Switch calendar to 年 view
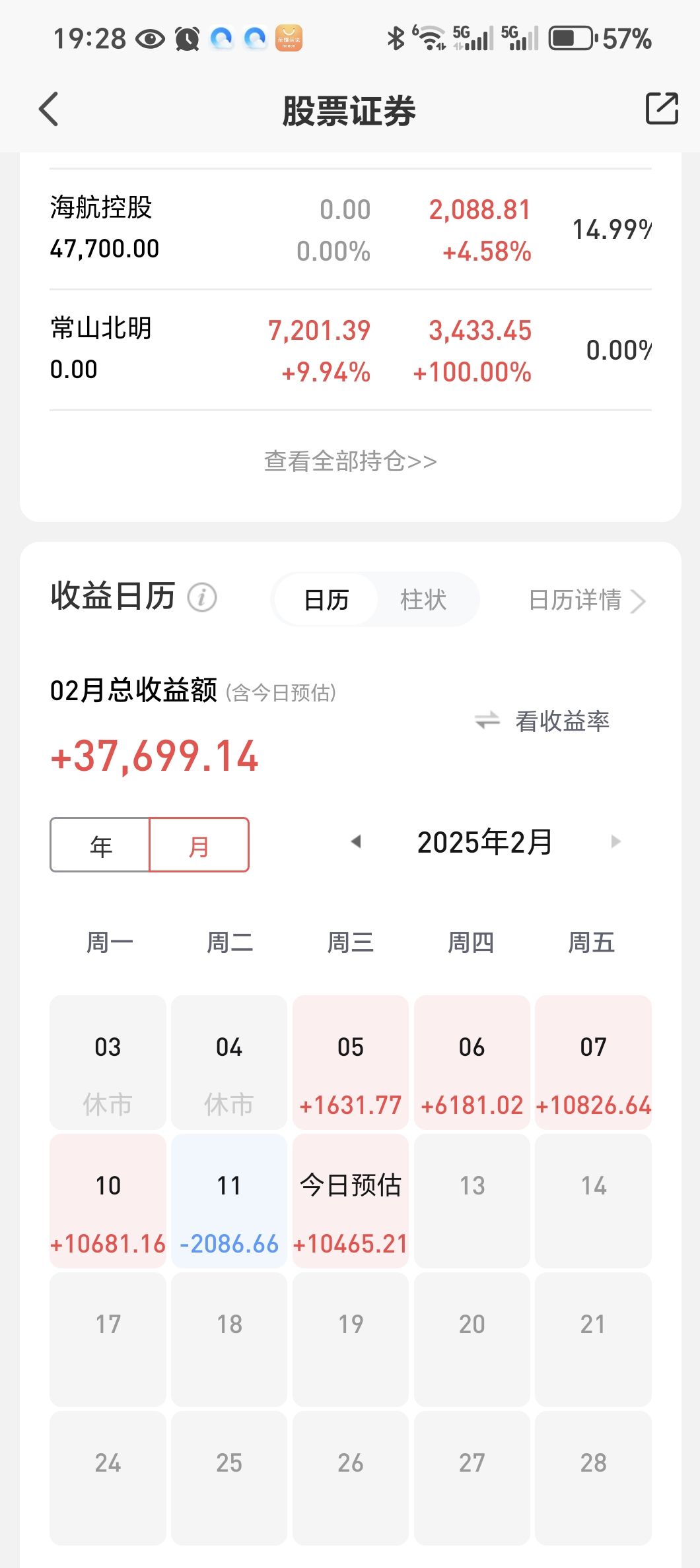The image size is (700, 1568). point(100,845)
